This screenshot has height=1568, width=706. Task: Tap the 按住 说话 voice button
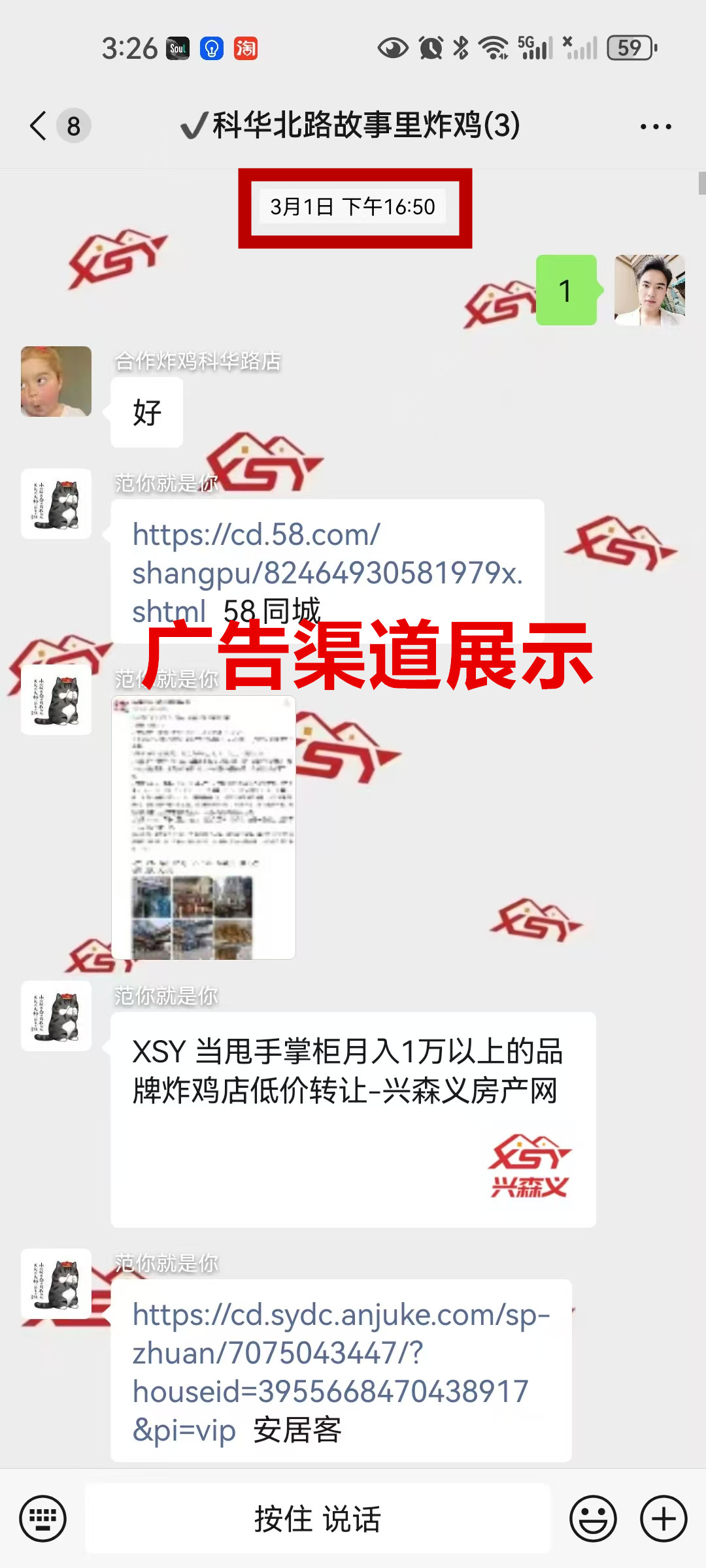coord(318,1518)
